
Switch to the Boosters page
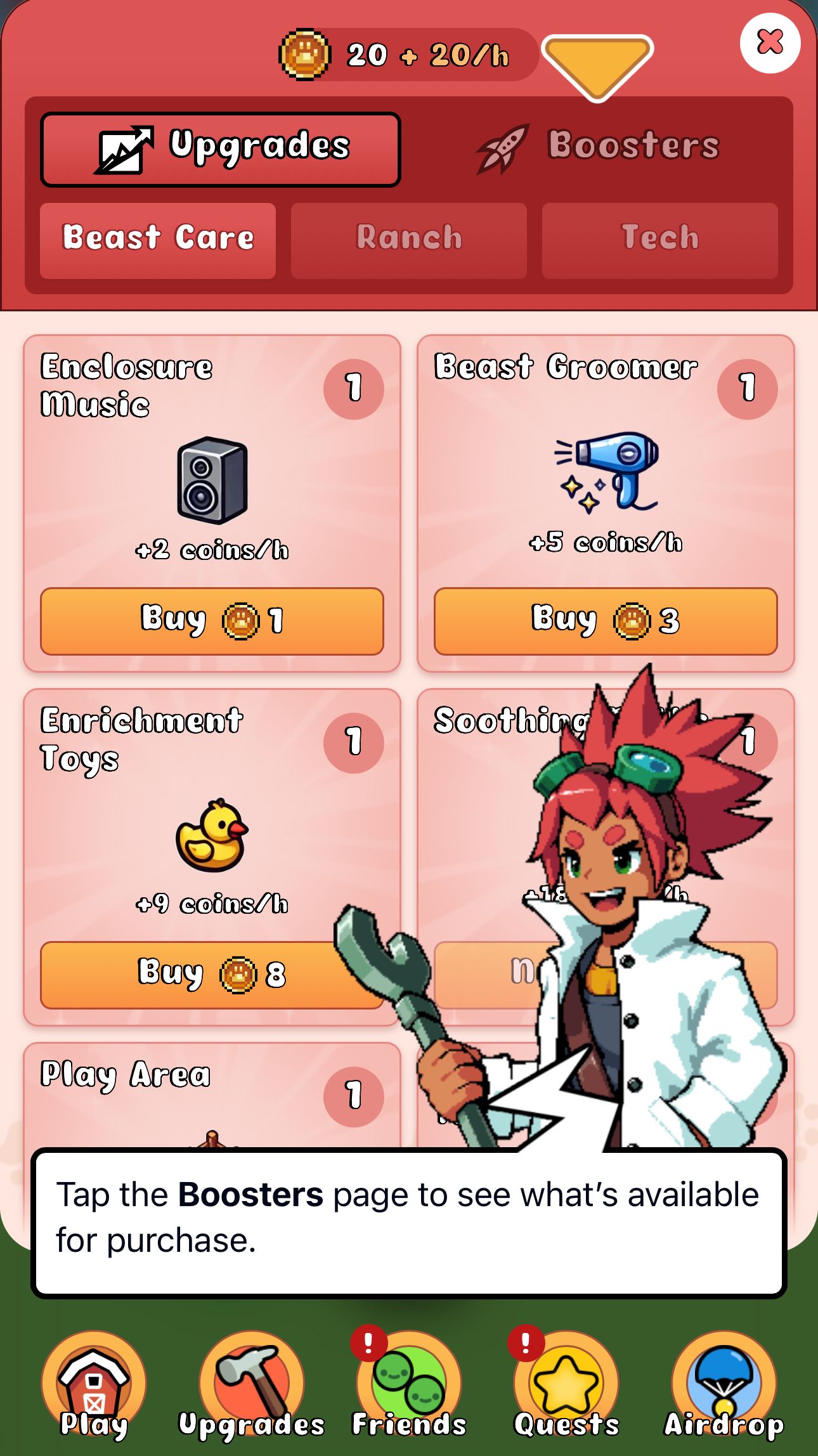point(633,145)
